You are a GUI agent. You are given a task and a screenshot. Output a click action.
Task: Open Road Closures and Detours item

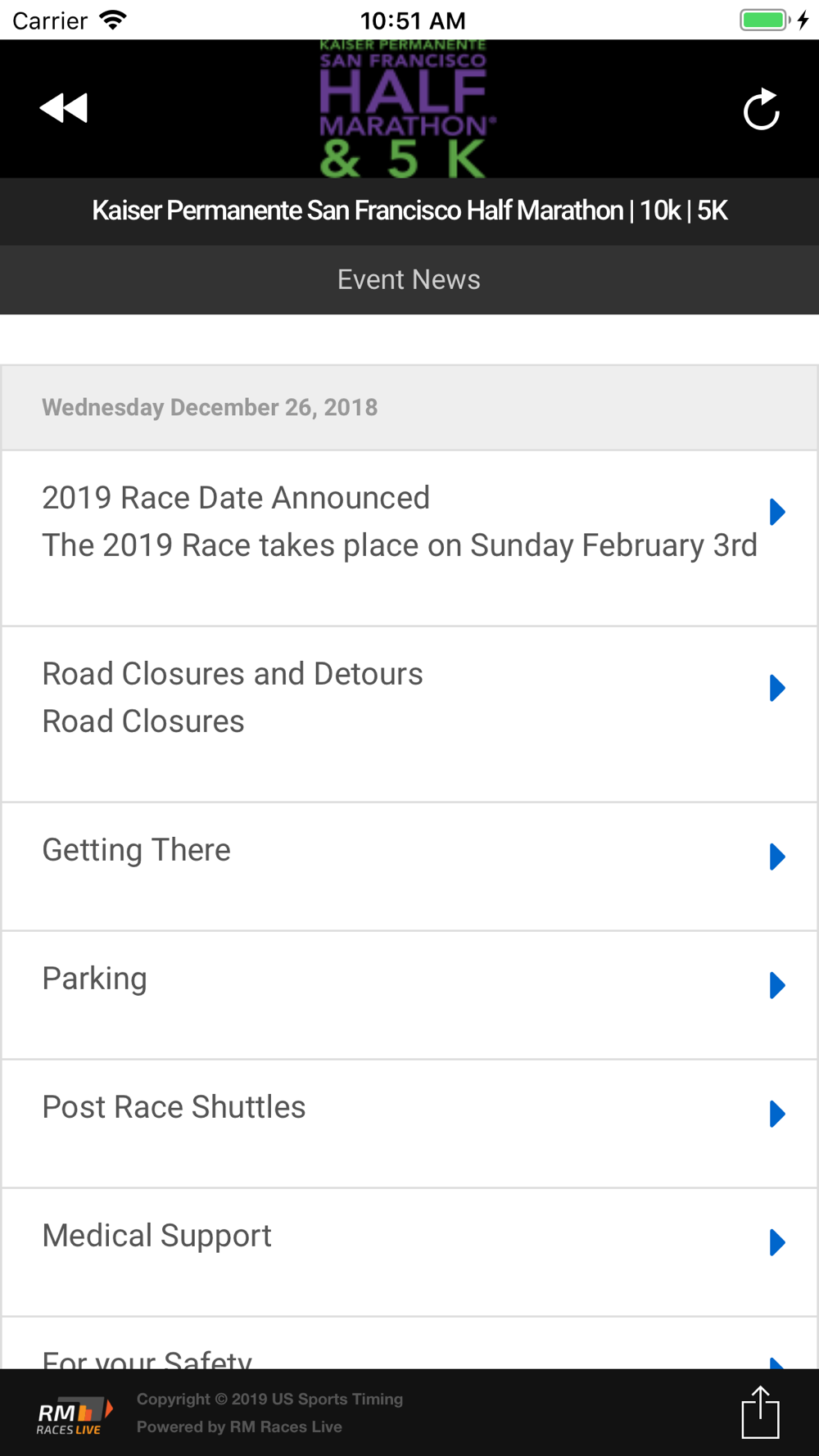click(x=409, y=714)
